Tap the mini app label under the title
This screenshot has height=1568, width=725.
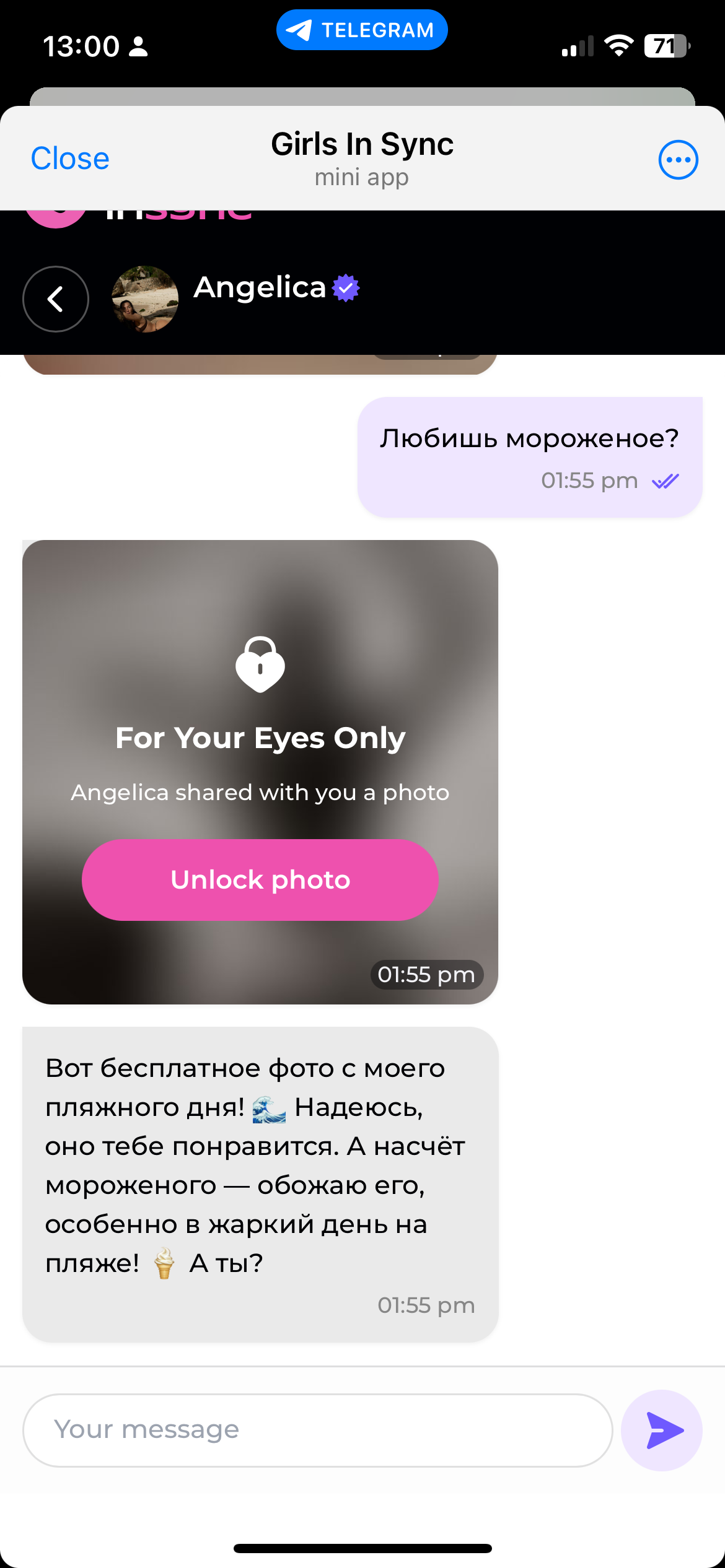362,177
